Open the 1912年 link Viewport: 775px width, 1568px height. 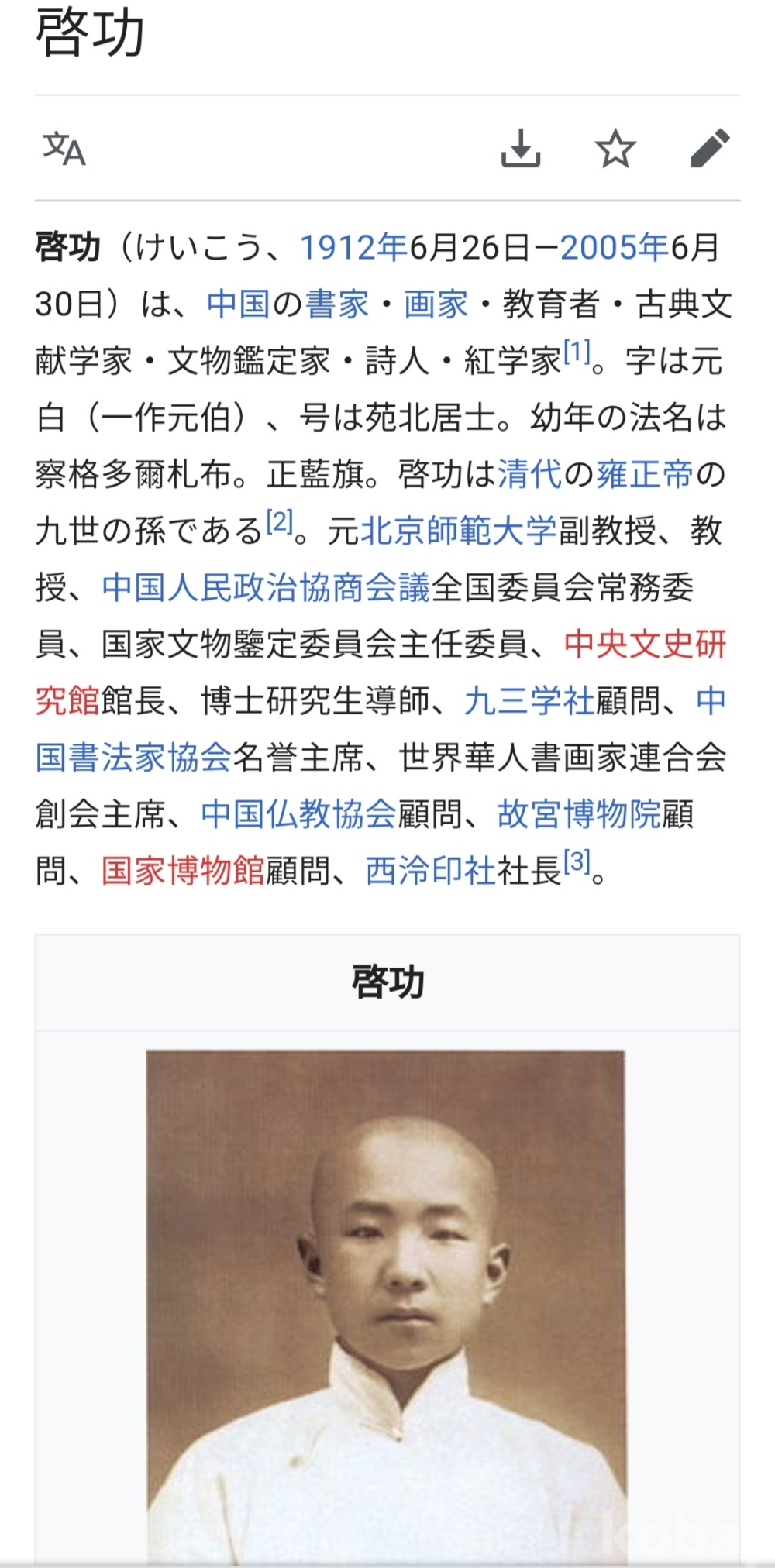pyautogui.click(x=353, y=248)
